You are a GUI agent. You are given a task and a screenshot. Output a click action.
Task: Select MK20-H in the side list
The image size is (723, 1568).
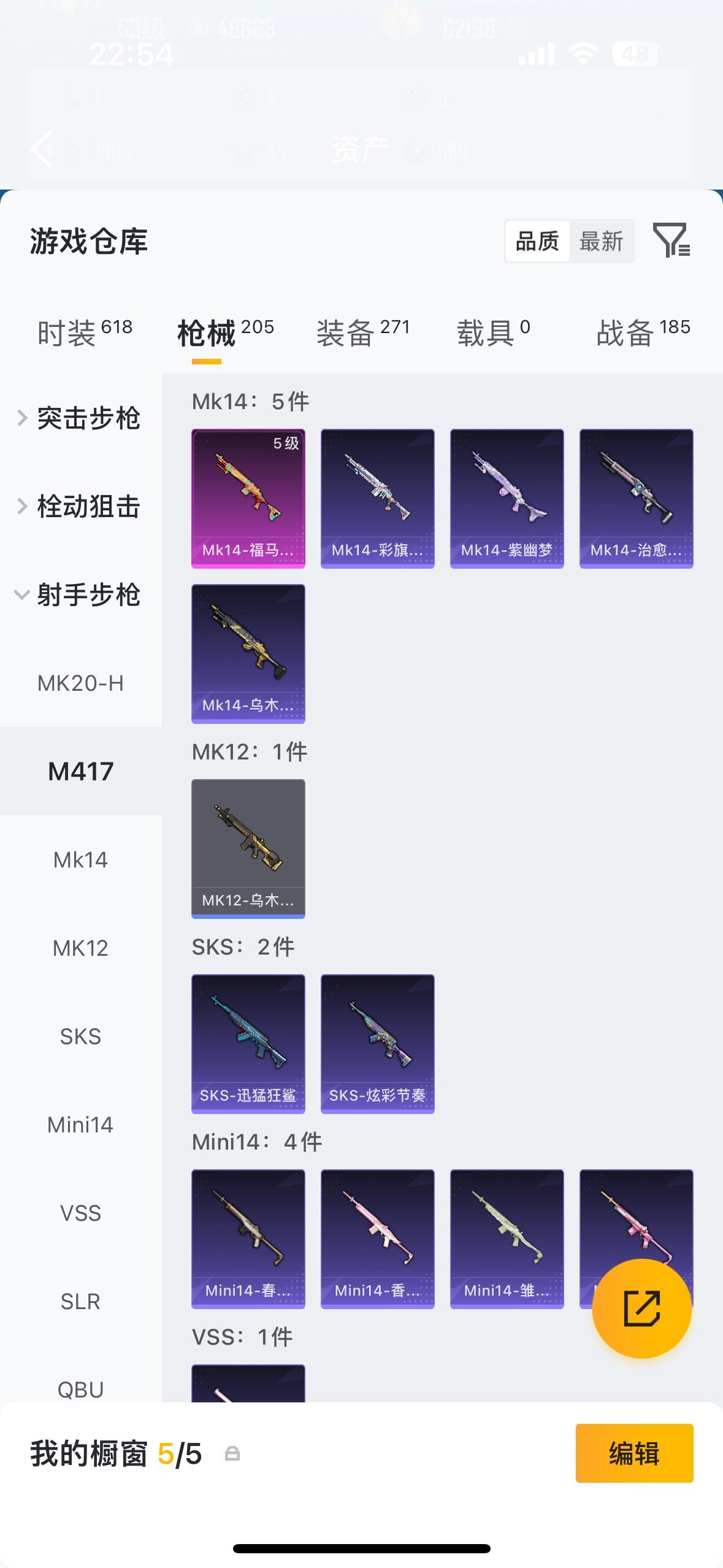click(81, 683)
